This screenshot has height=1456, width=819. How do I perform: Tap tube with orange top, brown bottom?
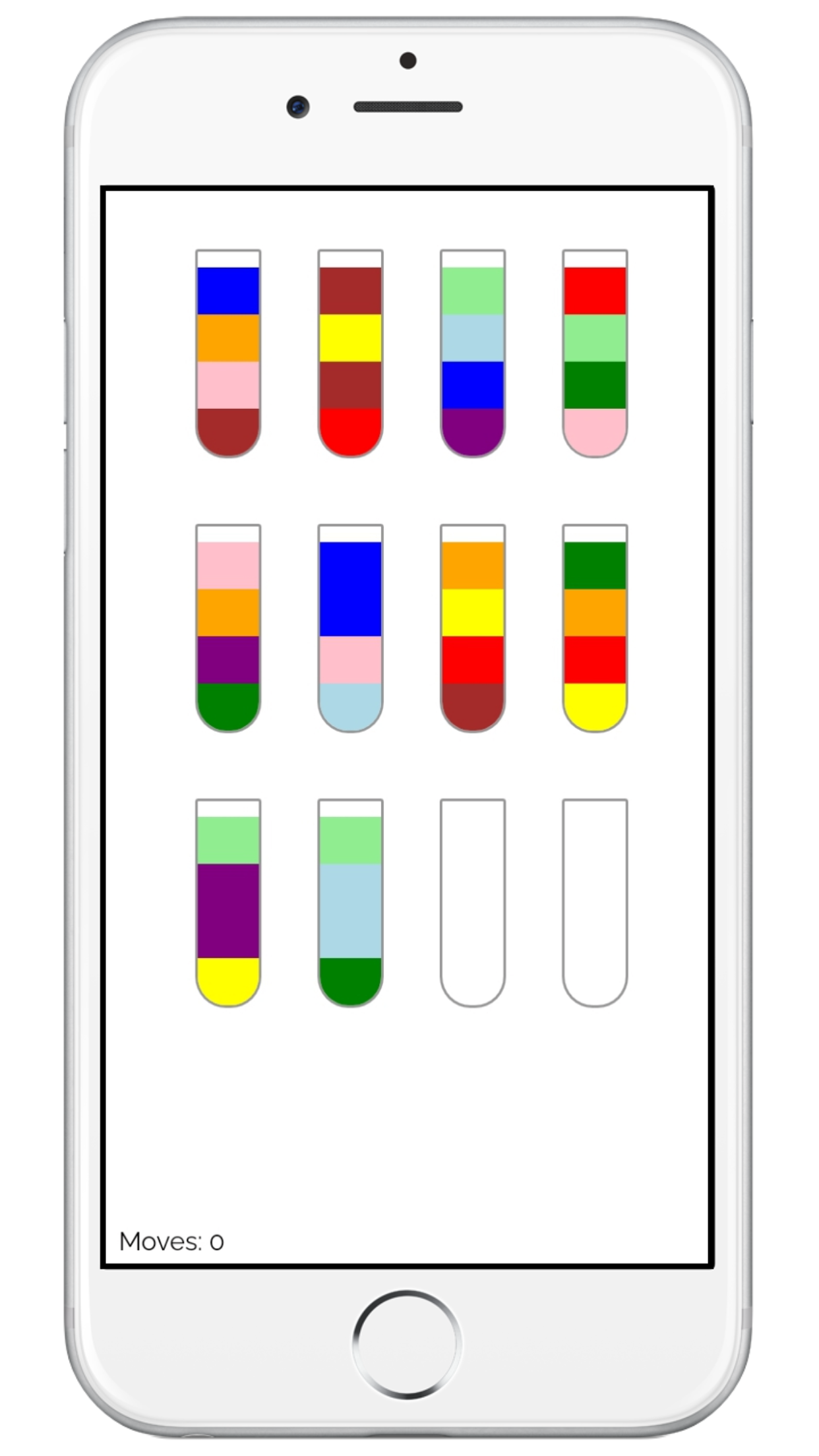click(473, 628)
